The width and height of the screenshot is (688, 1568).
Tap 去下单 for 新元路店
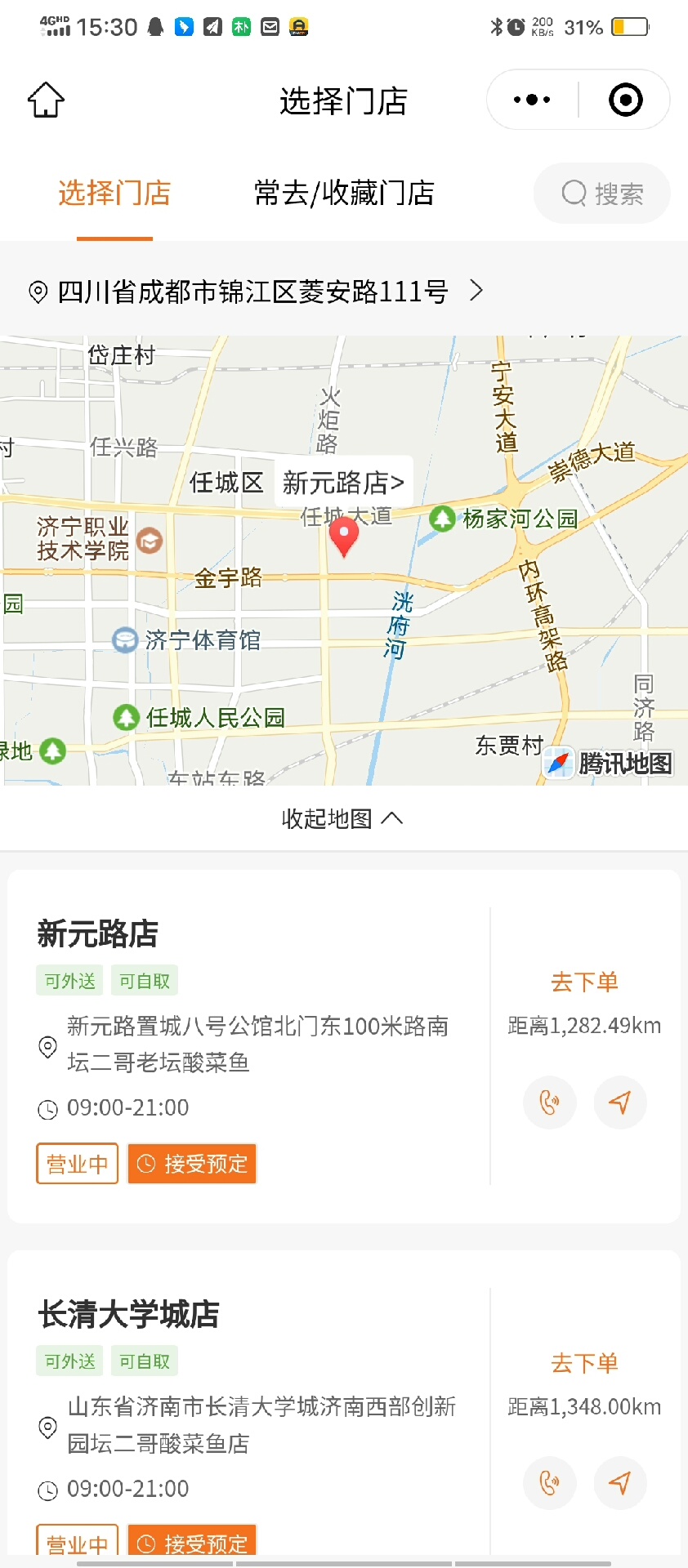coord(584,982)
